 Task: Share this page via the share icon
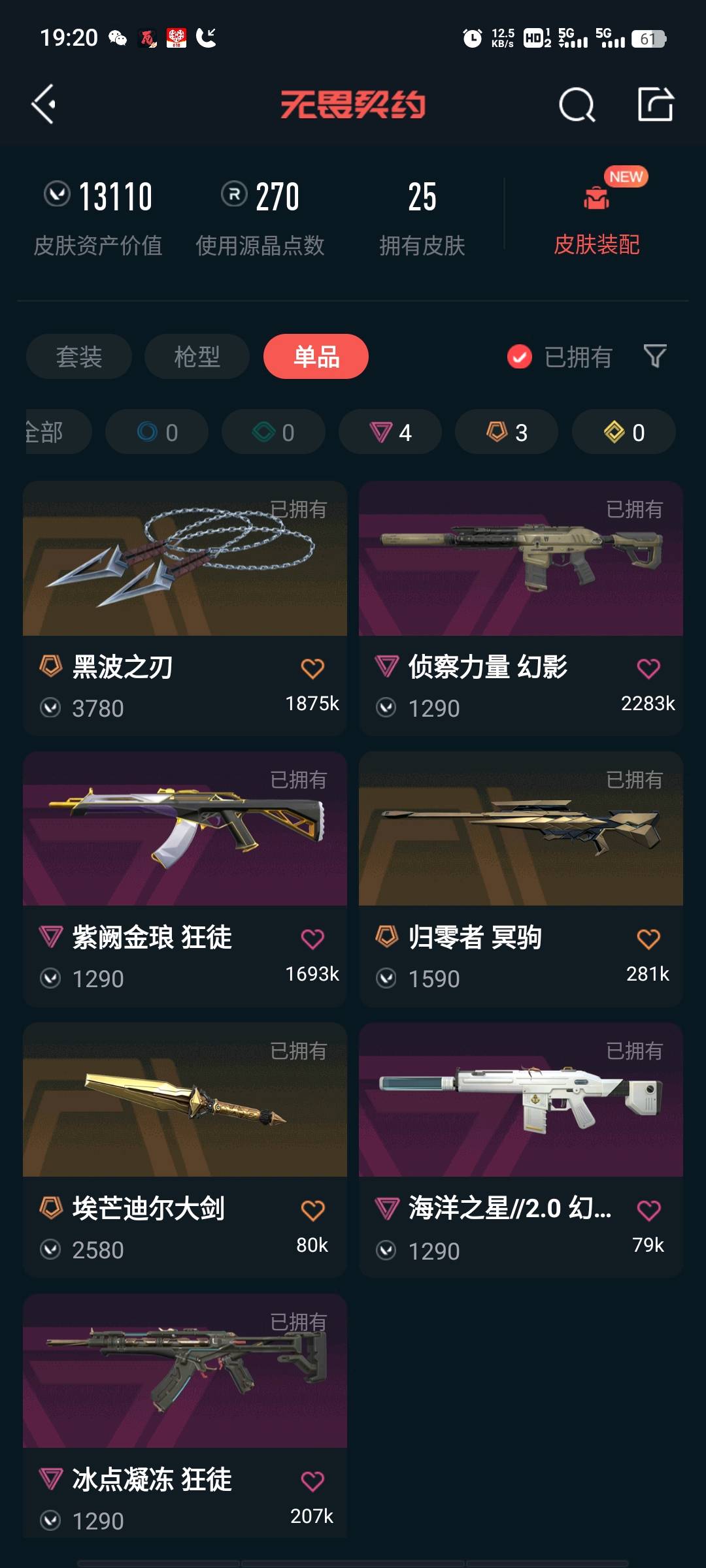656,104
